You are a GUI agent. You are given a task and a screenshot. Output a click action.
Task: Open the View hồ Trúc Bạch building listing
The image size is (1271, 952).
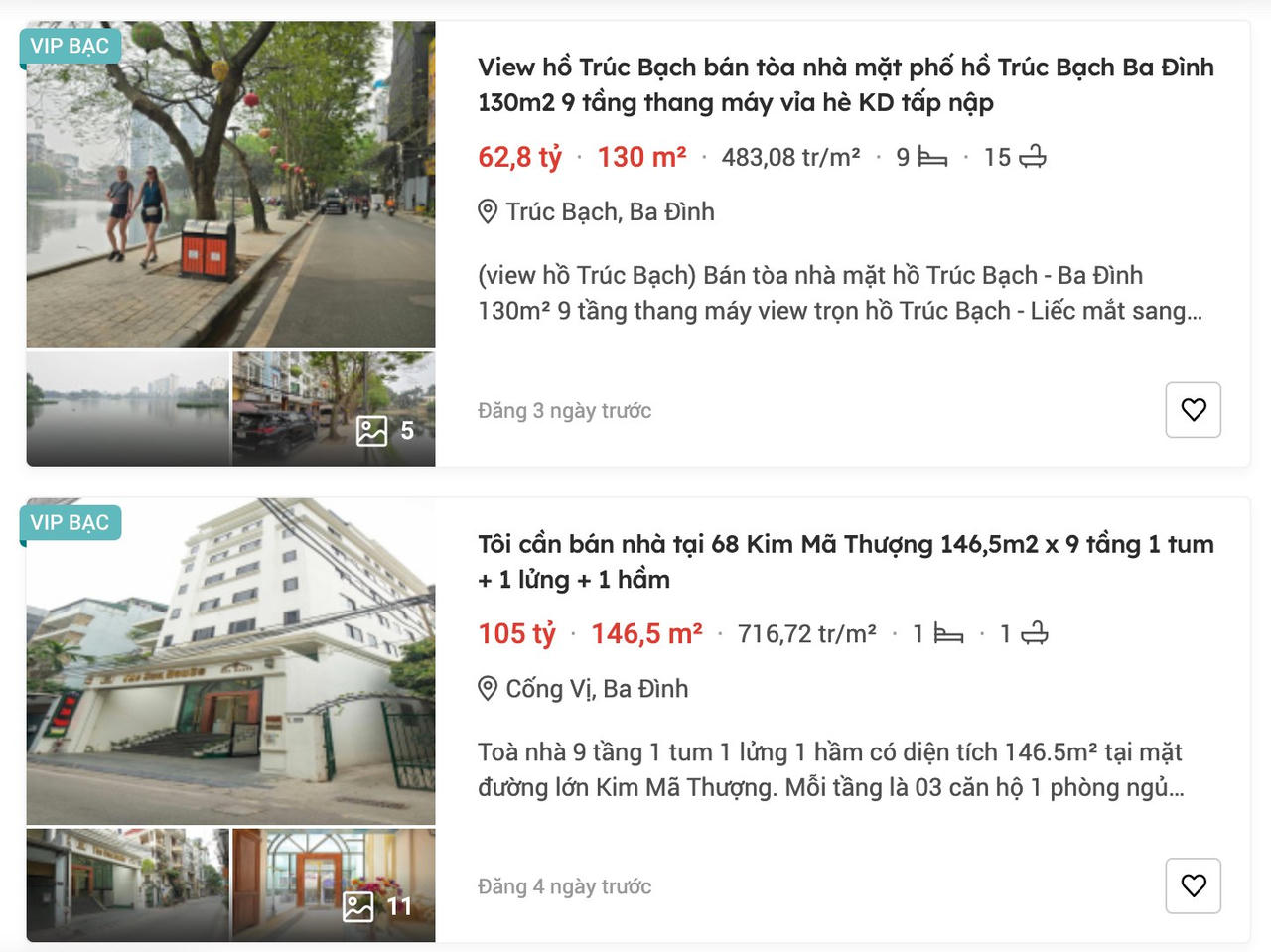[x=845, y=84]
